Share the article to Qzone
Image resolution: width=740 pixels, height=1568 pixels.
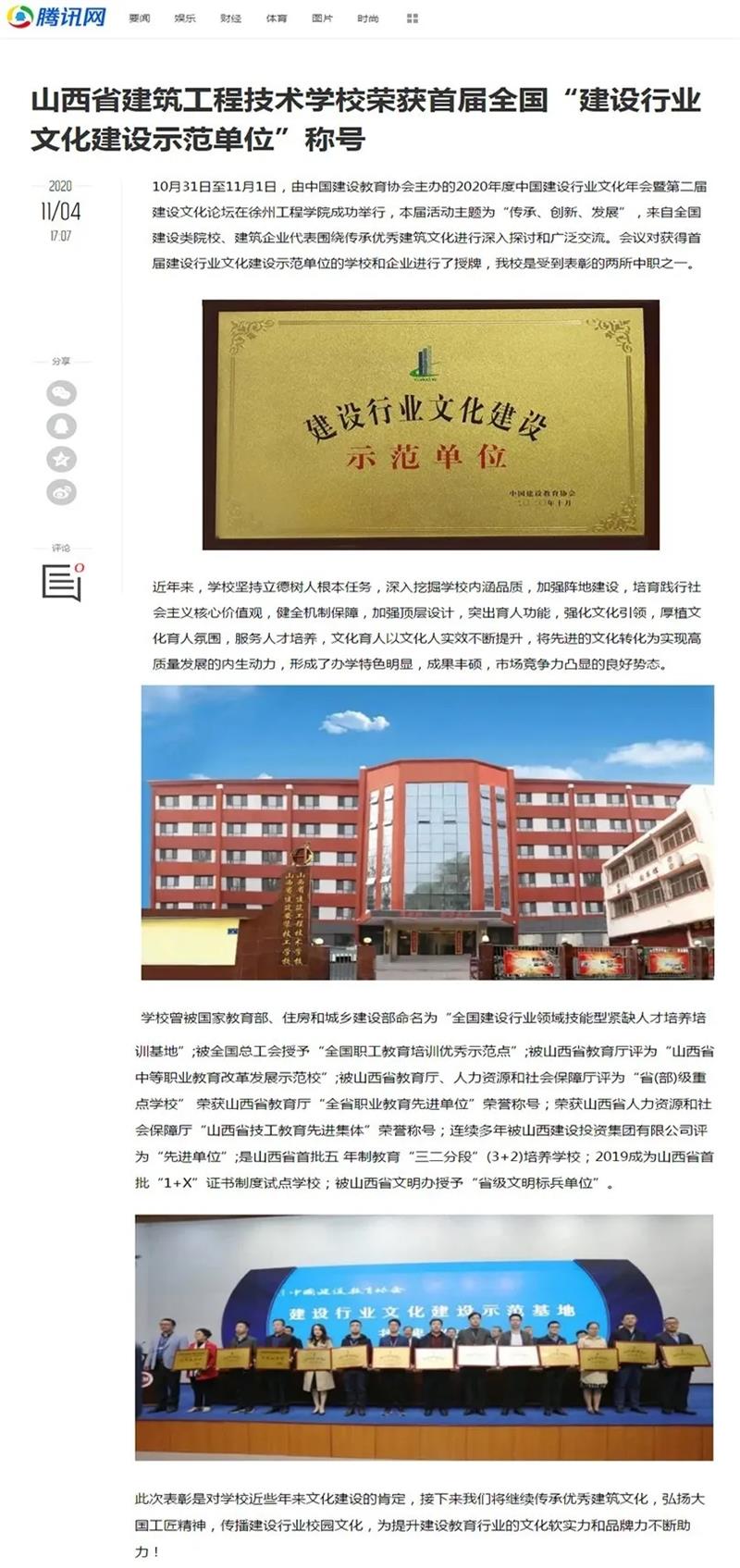pyautogui.click(x=62, y=459)
